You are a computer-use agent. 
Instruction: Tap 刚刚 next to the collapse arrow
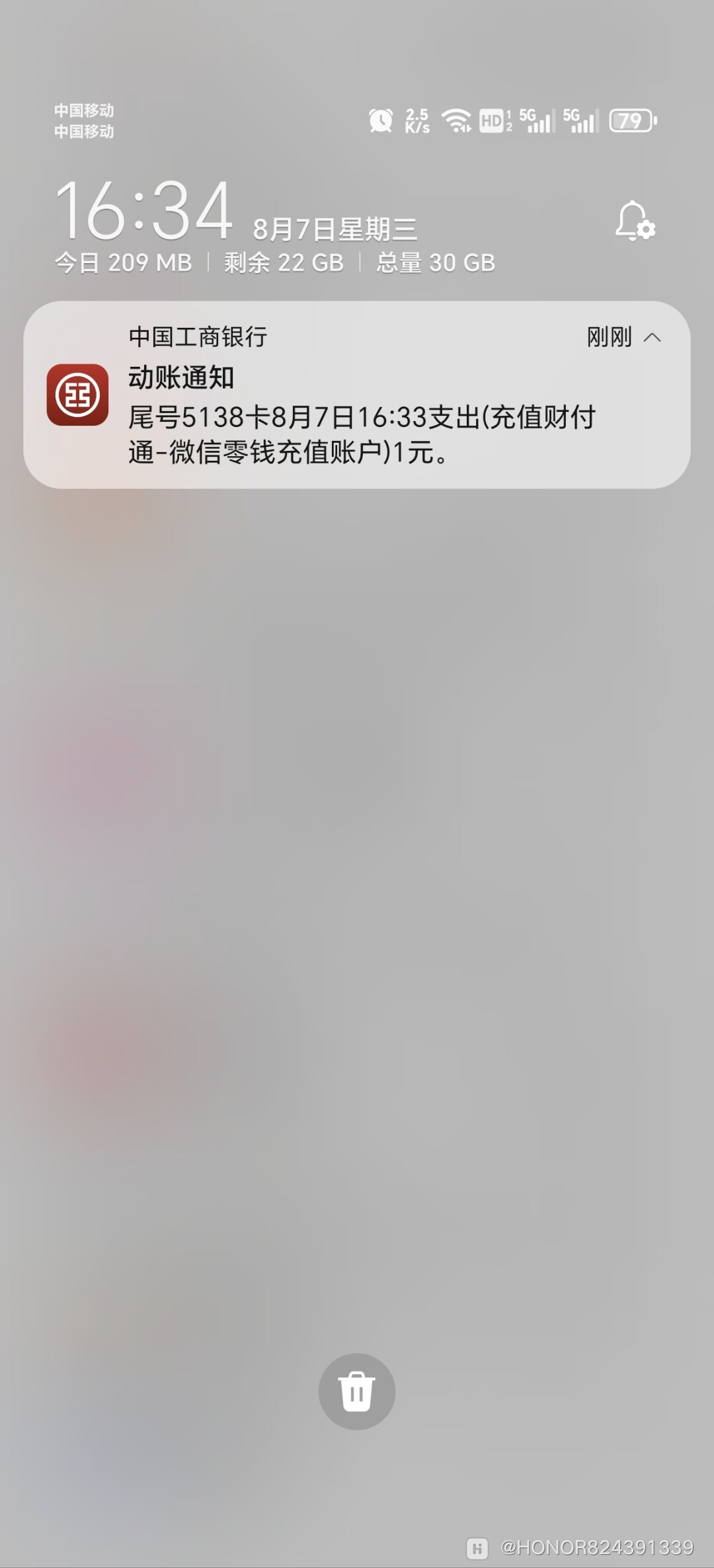tap(609, 337)
